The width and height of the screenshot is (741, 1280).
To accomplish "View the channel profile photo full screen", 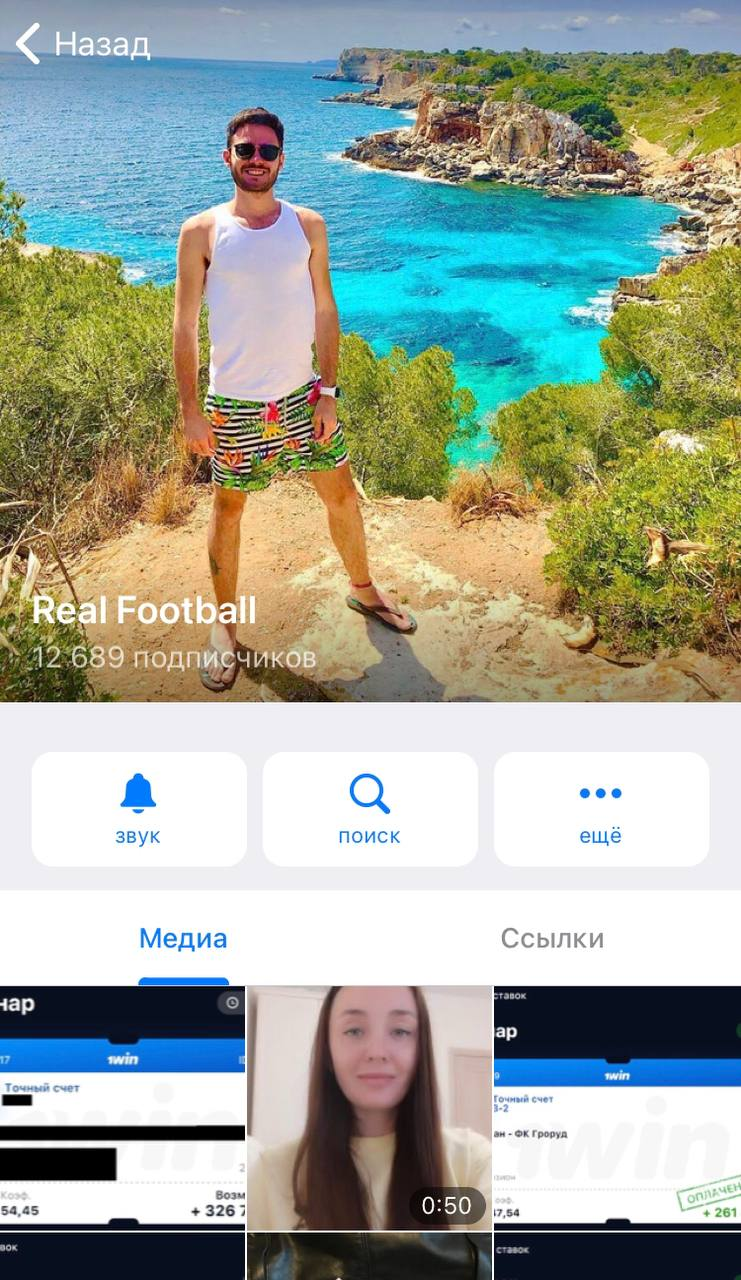I will coord(370,350).
